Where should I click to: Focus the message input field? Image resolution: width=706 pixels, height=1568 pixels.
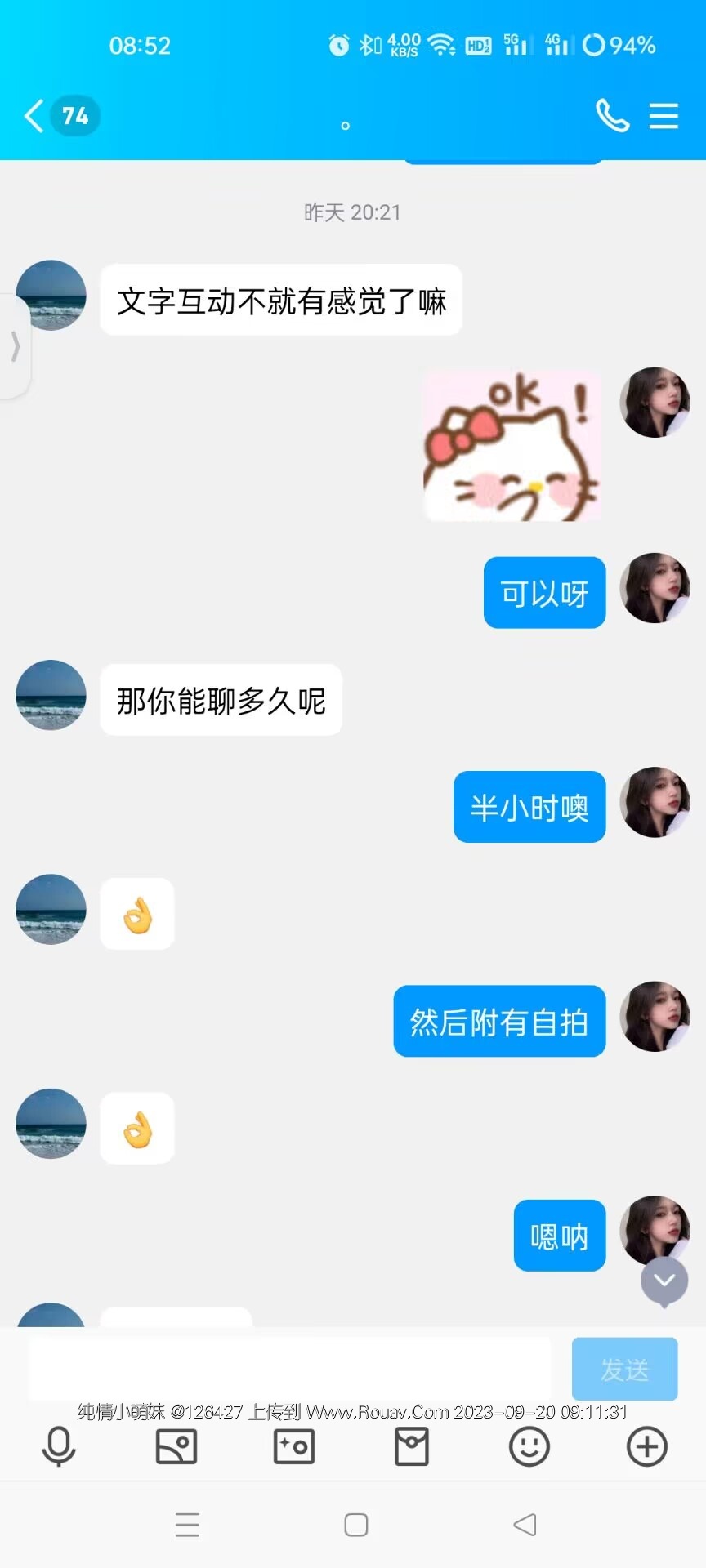[290, 1369]
